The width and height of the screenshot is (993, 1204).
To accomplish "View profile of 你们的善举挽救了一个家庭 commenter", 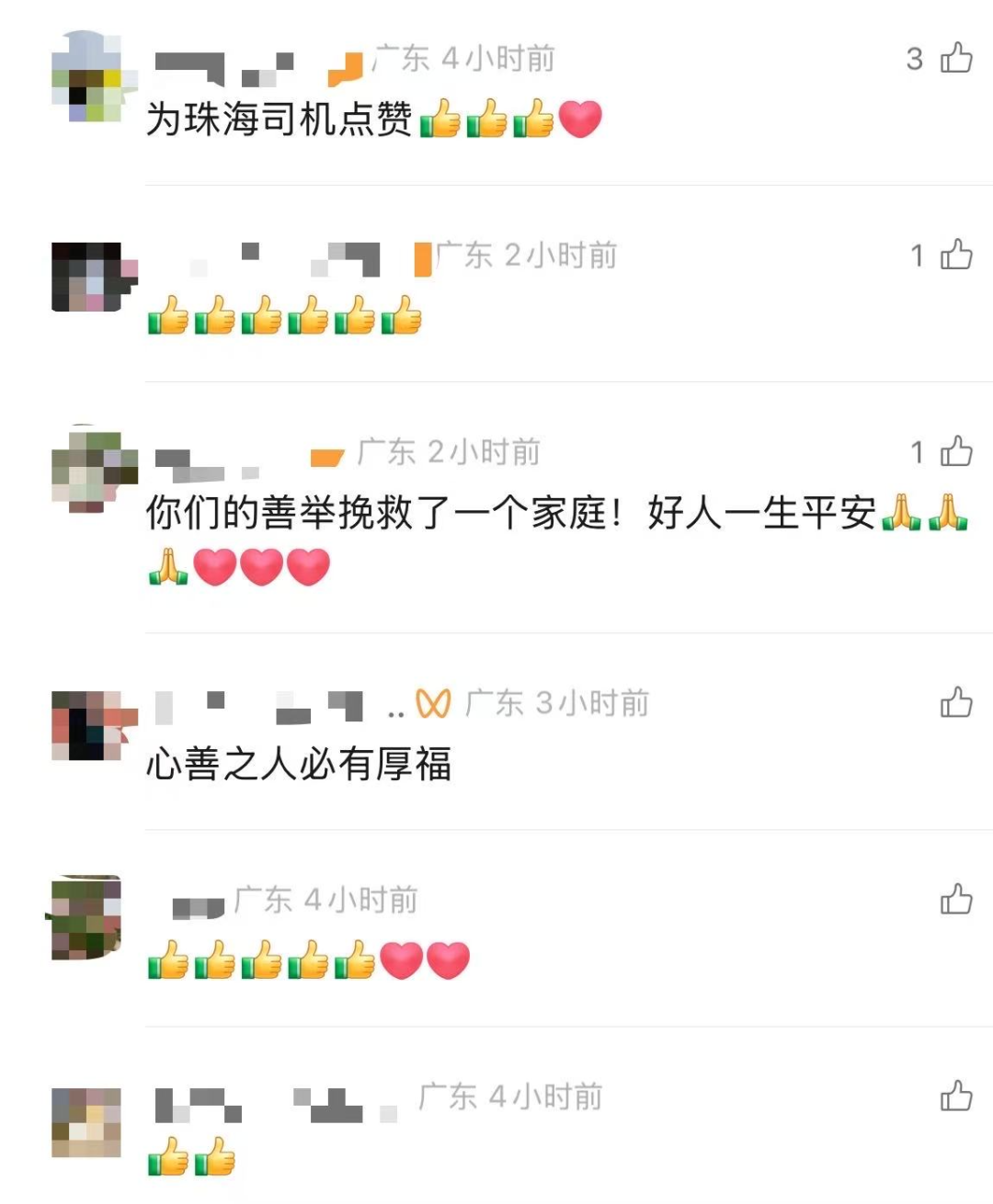I will pyautogui.click(x=88, y=468).
